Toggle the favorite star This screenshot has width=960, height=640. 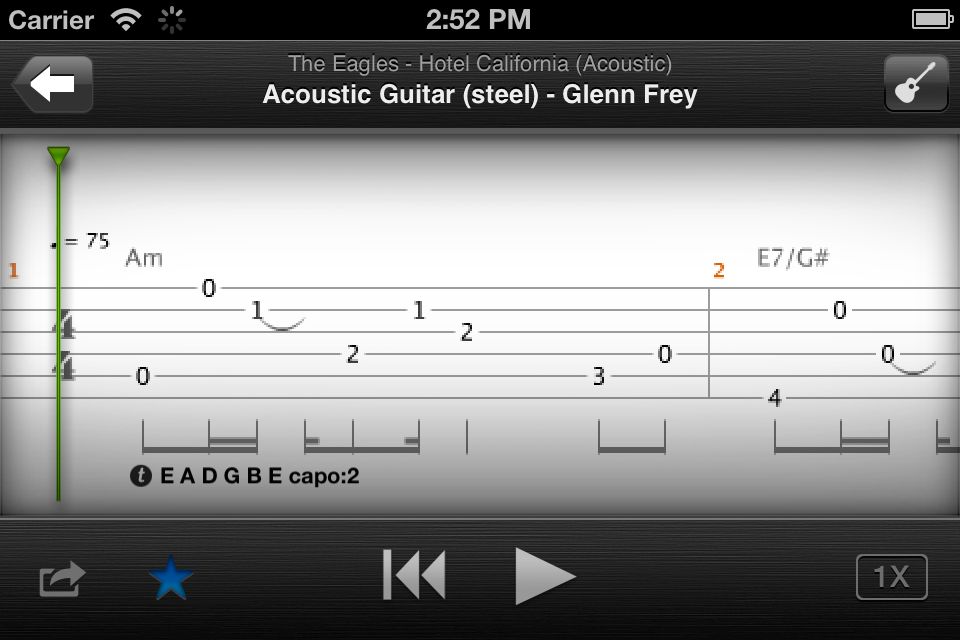pyautogui.click(x=170, y=579)
